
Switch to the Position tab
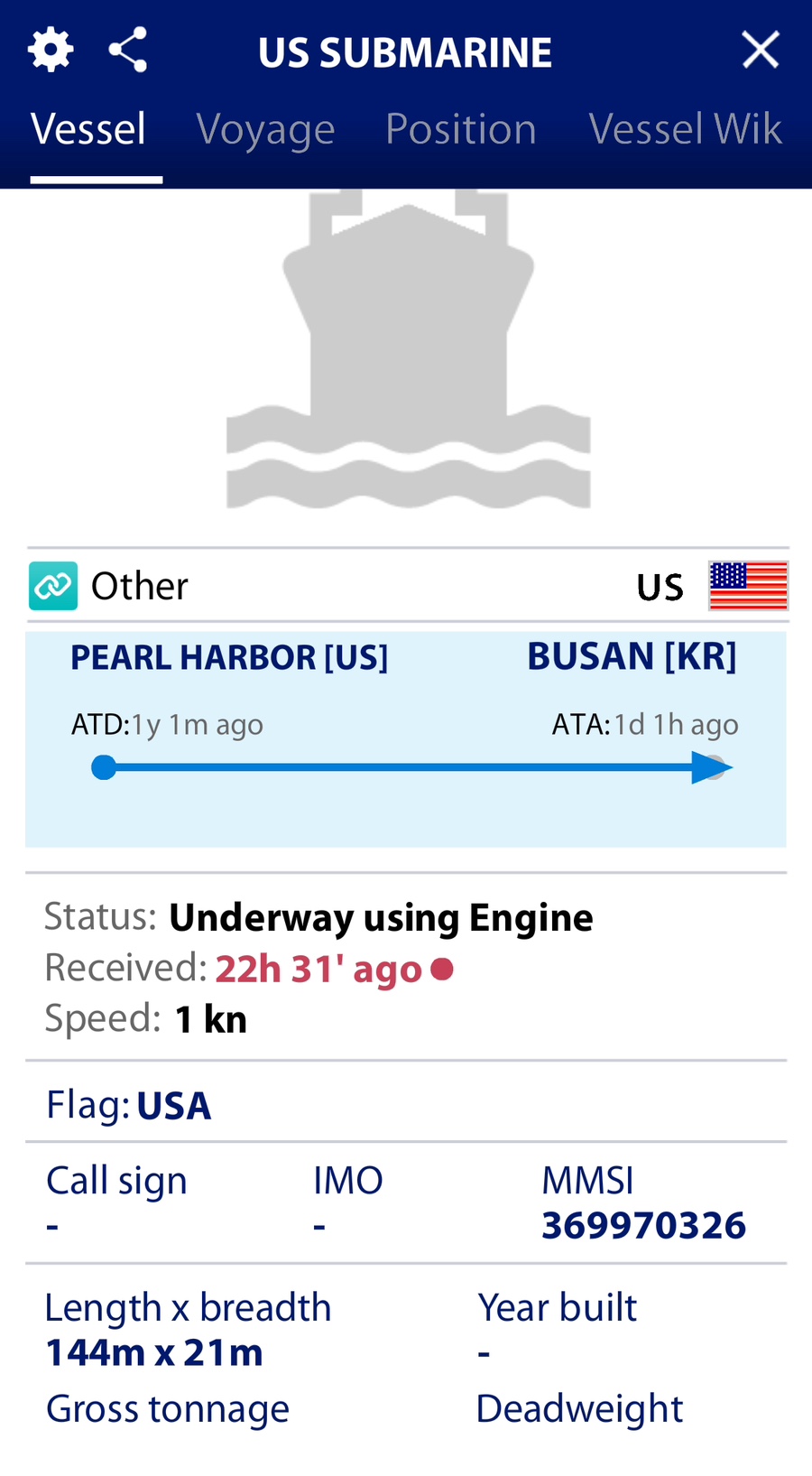pyautogui.click(x=461, y=129)
